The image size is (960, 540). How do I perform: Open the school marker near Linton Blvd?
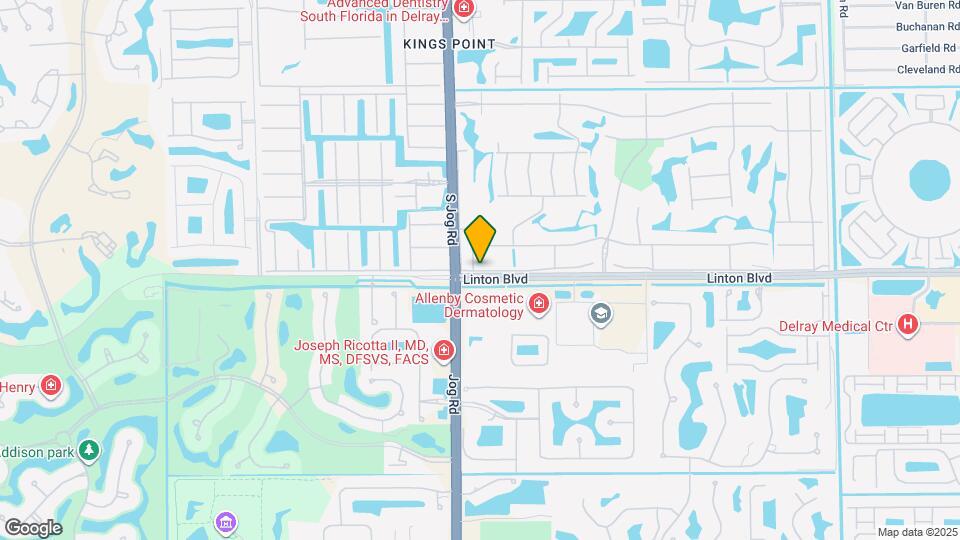pos(600,315)
